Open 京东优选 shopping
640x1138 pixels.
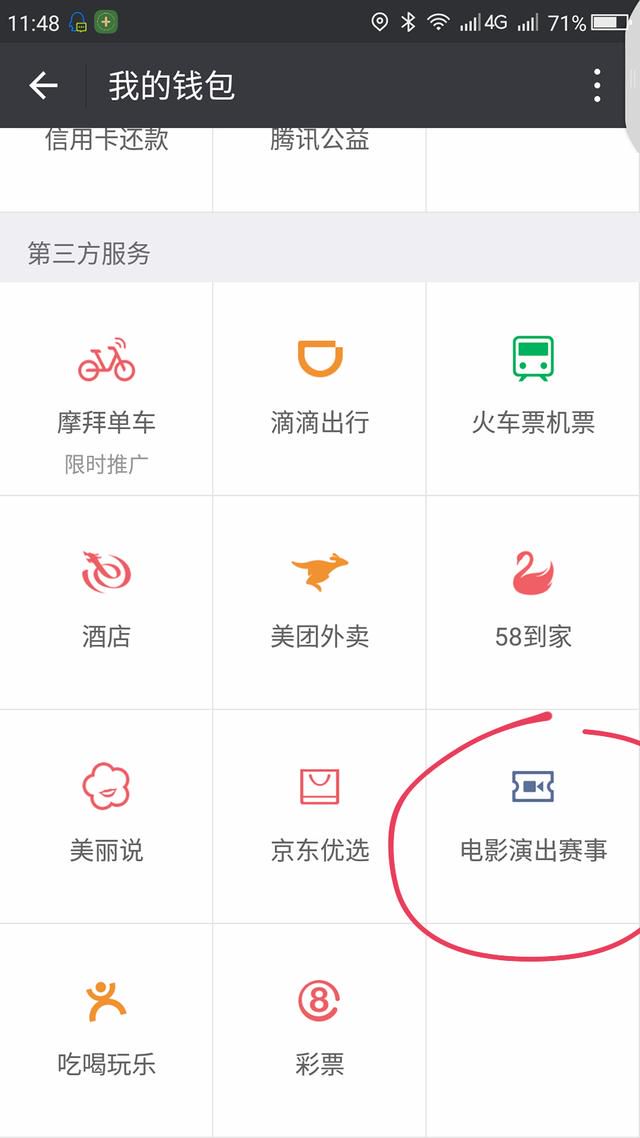(x=319, y=816)
